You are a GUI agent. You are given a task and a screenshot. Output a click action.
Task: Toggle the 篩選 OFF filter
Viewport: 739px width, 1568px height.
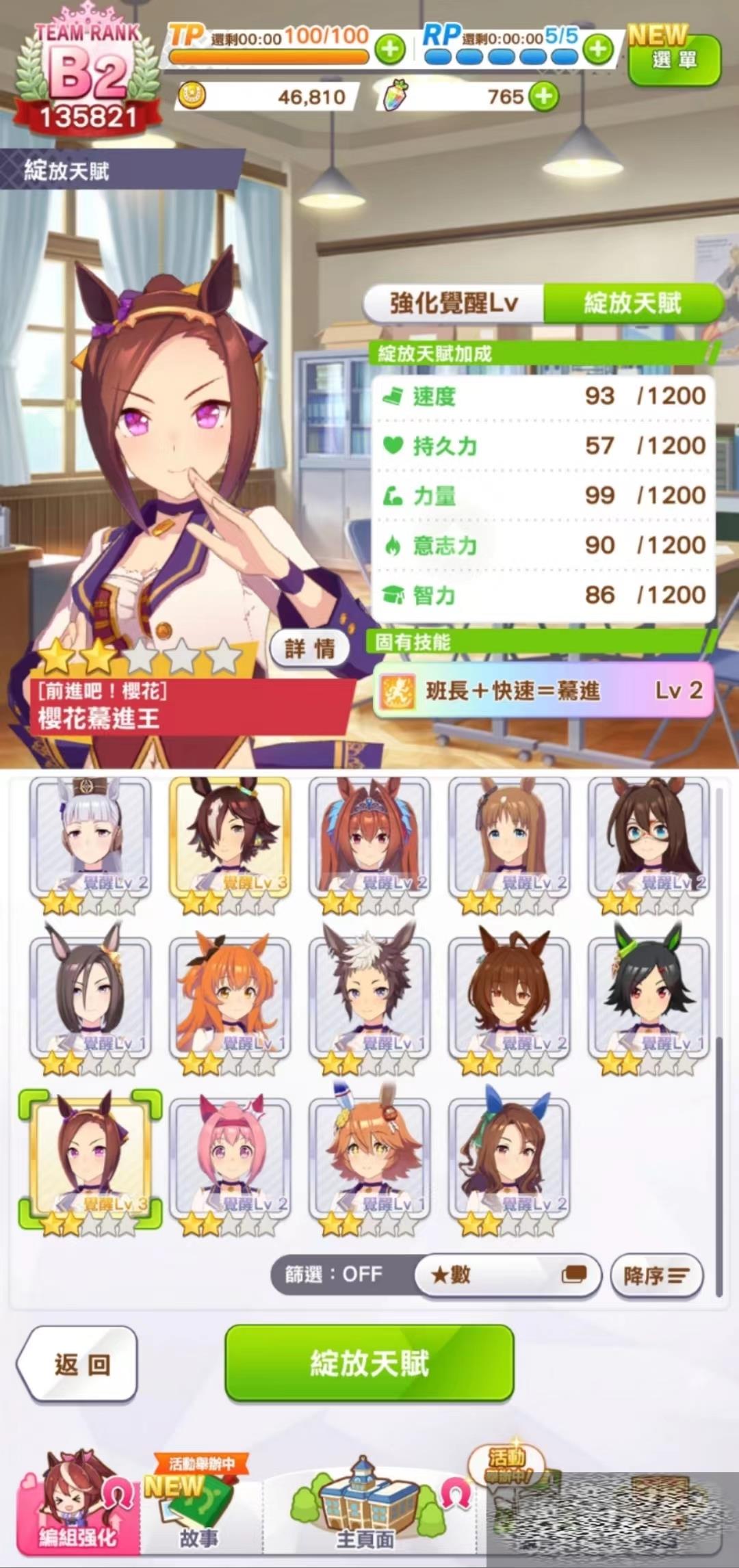(x=334, y=1275)
